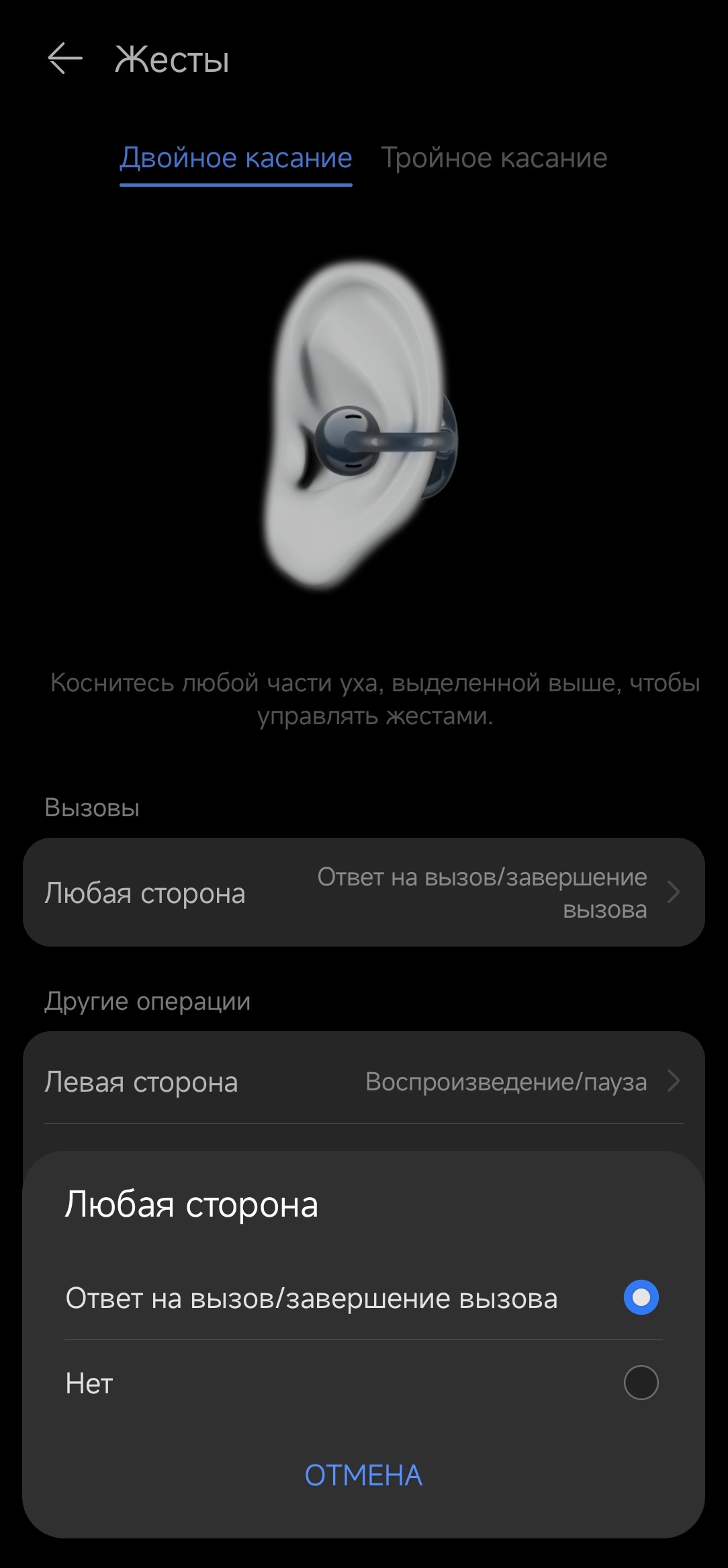Select the Двойное касание tab

pyautogui.click(x=236, y=159)
